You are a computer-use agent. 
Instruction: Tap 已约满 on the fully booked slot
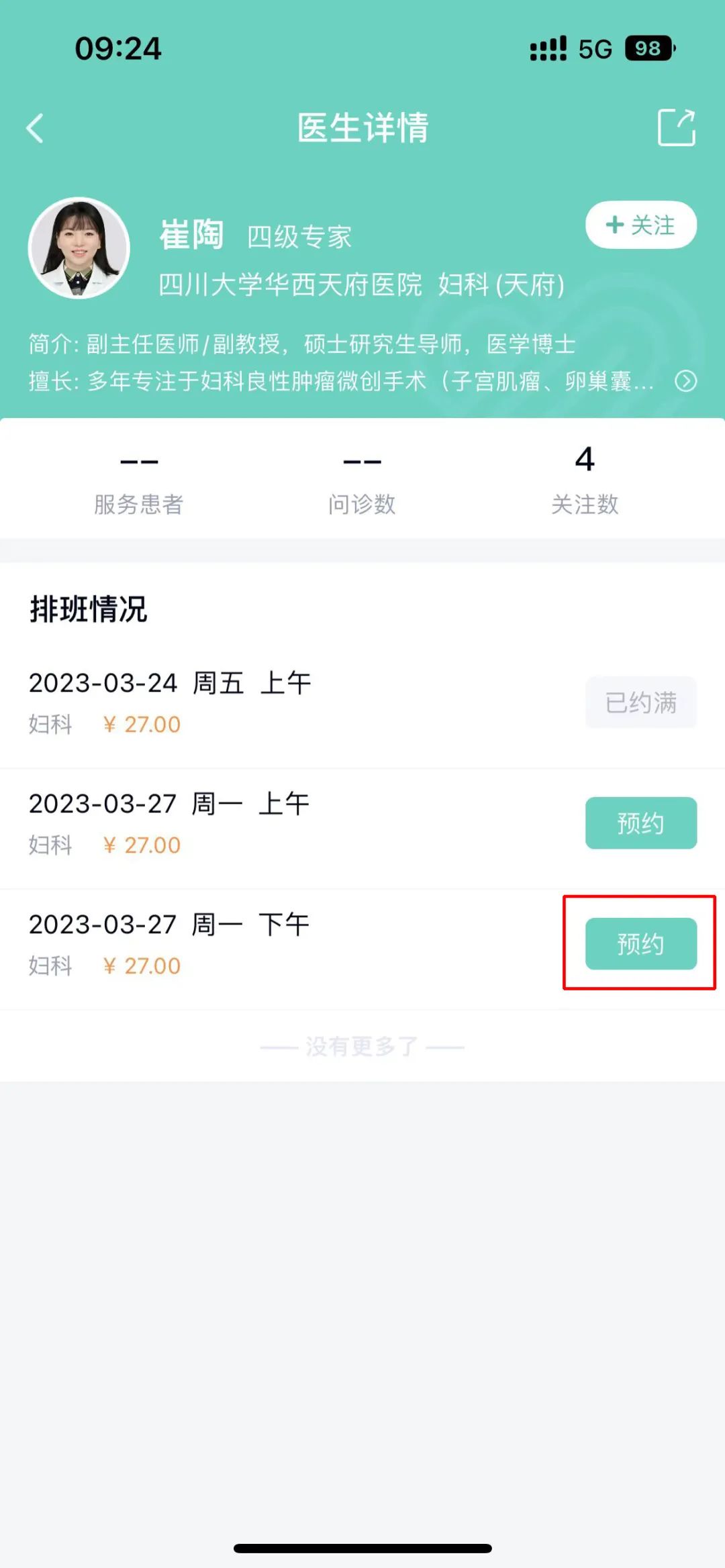640,702
